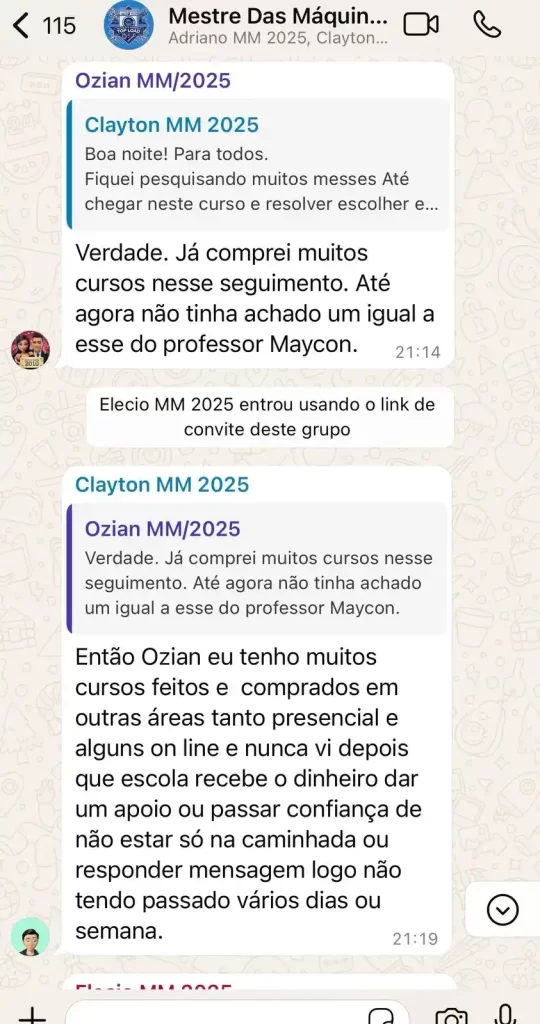Open Ozian's profile picture

pyautogui.click(x=30, y=350)
